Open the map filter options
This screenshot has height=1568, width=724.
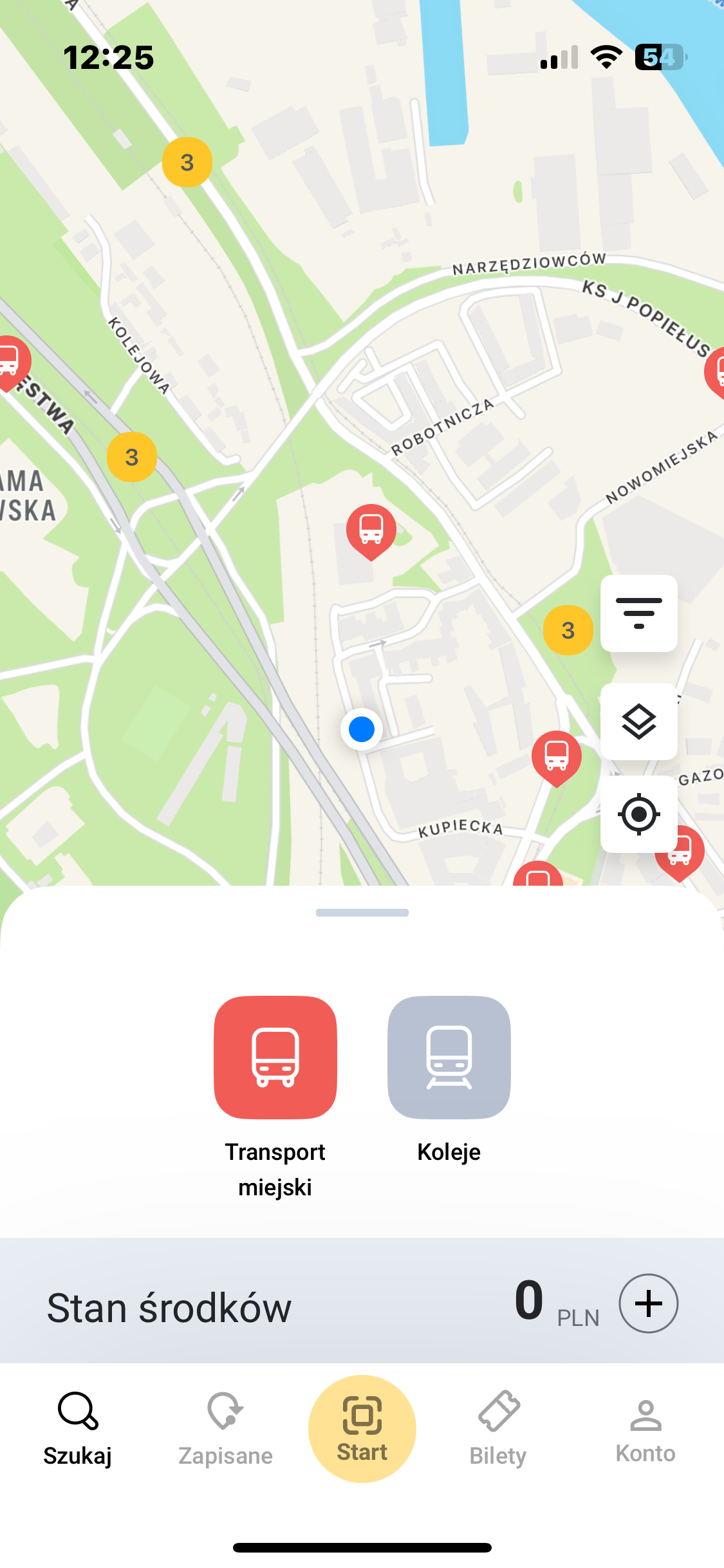(x=638, y=613)
